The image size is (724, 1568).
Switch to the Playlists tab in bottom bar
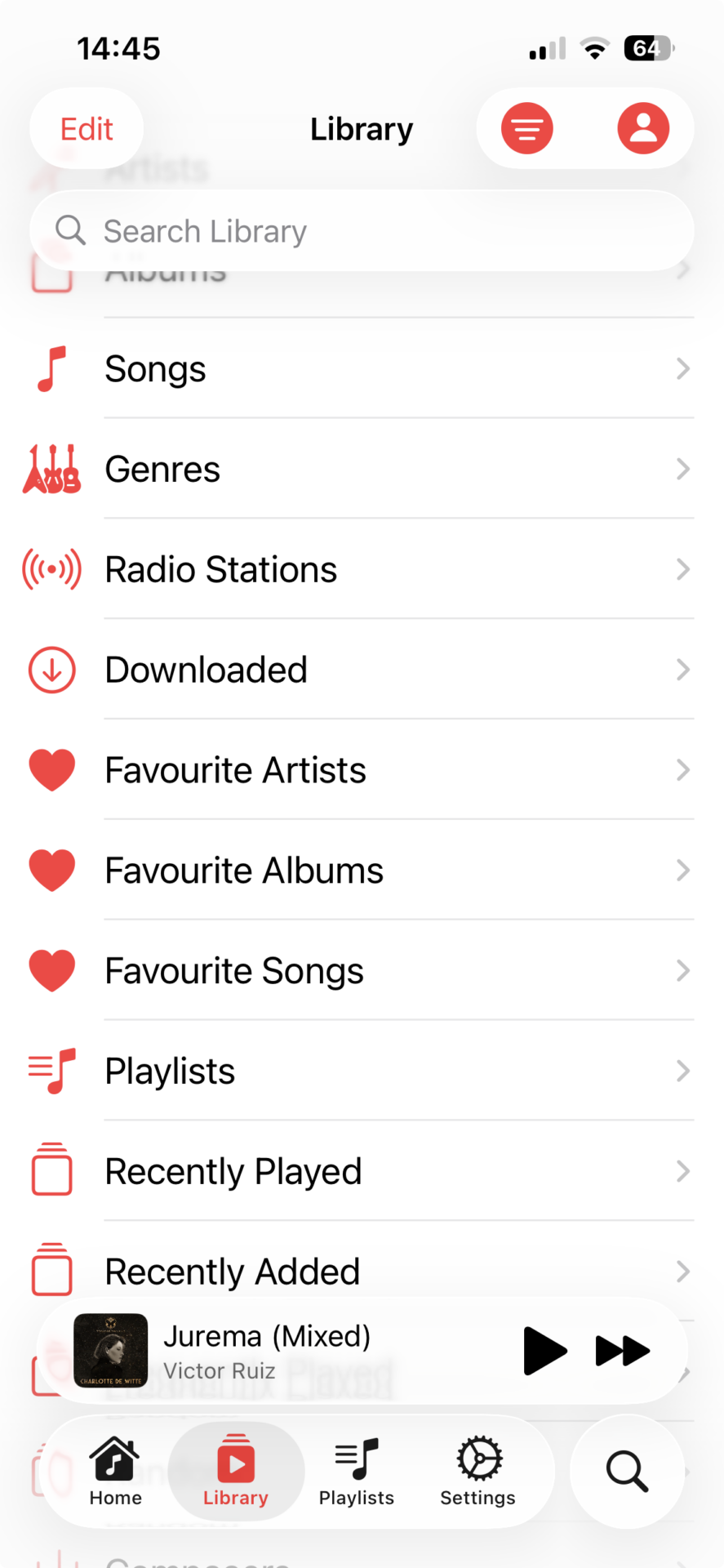357,1472
